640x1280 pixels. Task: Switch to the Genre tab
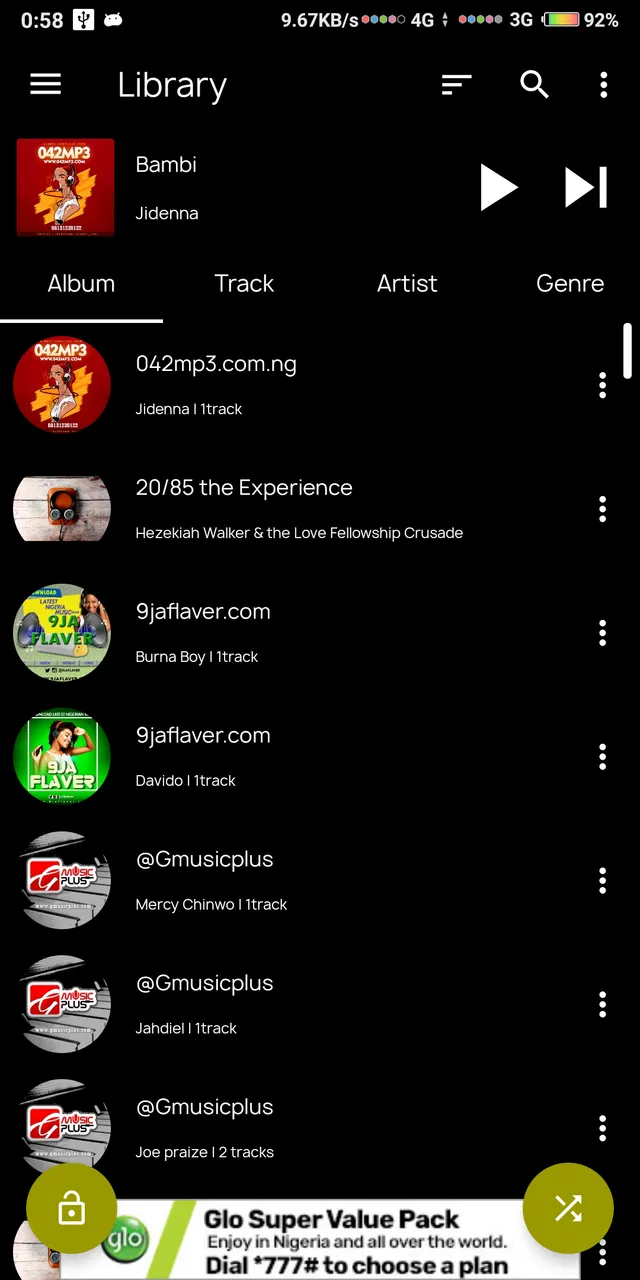click(570, 284)
